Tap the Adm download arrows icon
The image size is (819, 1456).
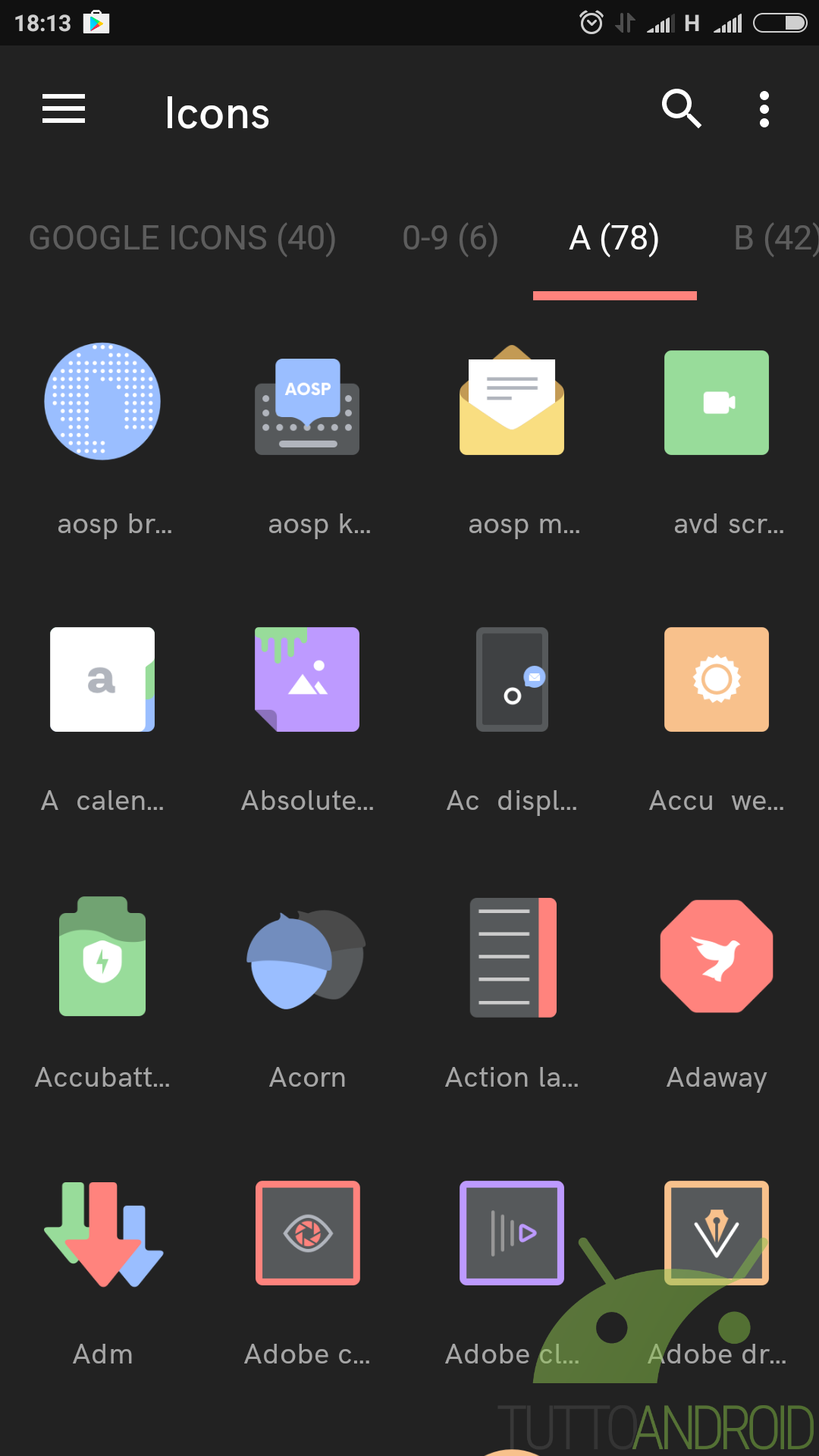(x=104, y=1234)
